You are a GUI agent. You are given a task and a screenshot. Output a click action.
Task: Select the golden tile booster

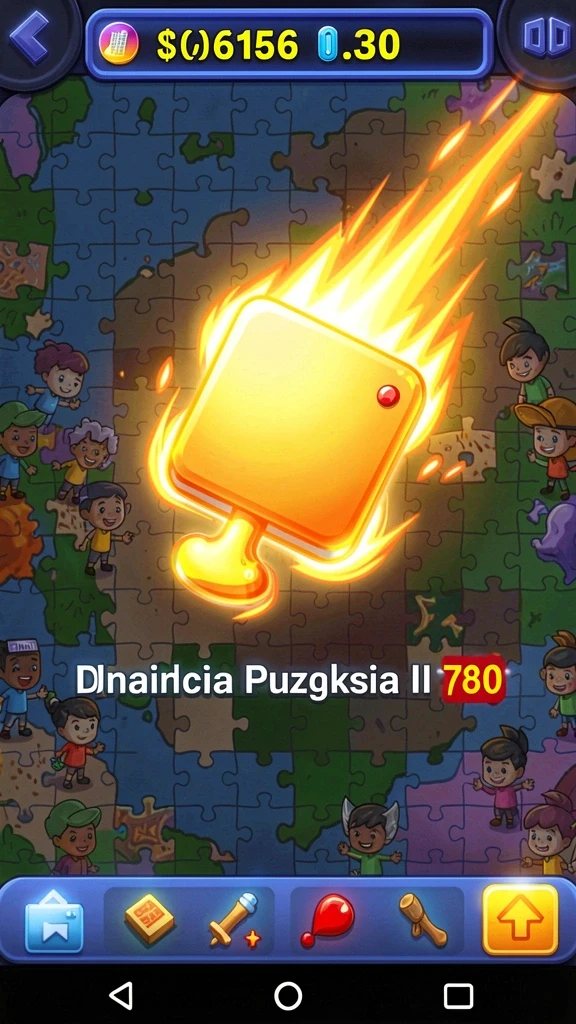[x=150, y=919]
